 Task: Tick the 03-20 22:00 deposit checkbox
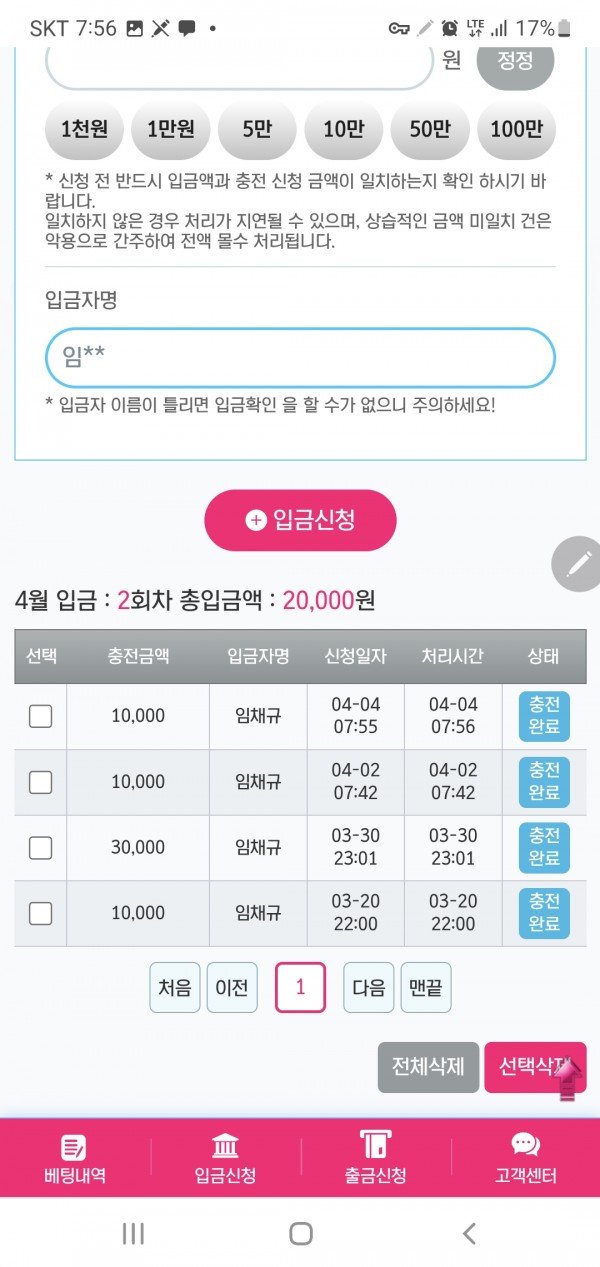click(x=40, y=913)
